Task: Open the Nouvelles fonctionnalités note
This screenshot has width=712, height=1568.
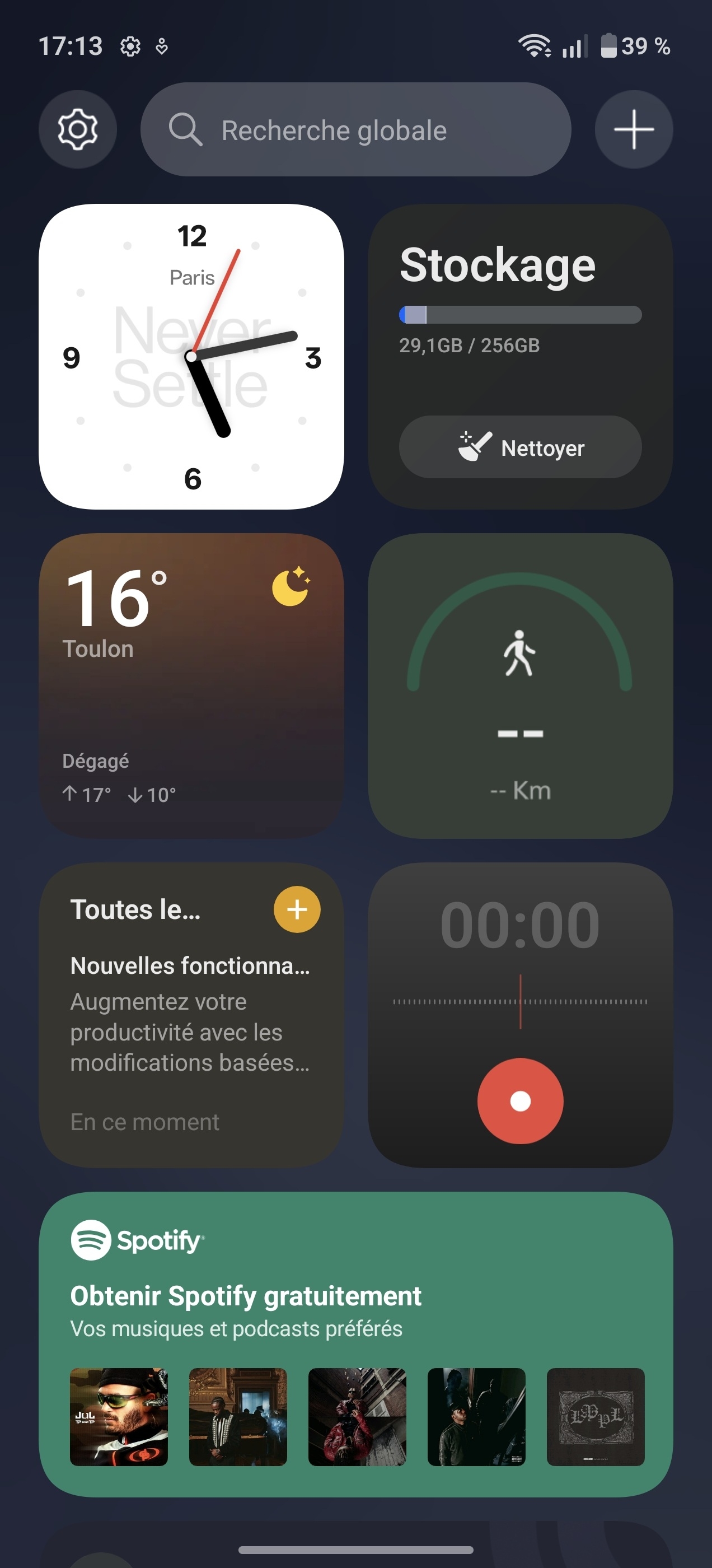Action: click(190, 1014)
